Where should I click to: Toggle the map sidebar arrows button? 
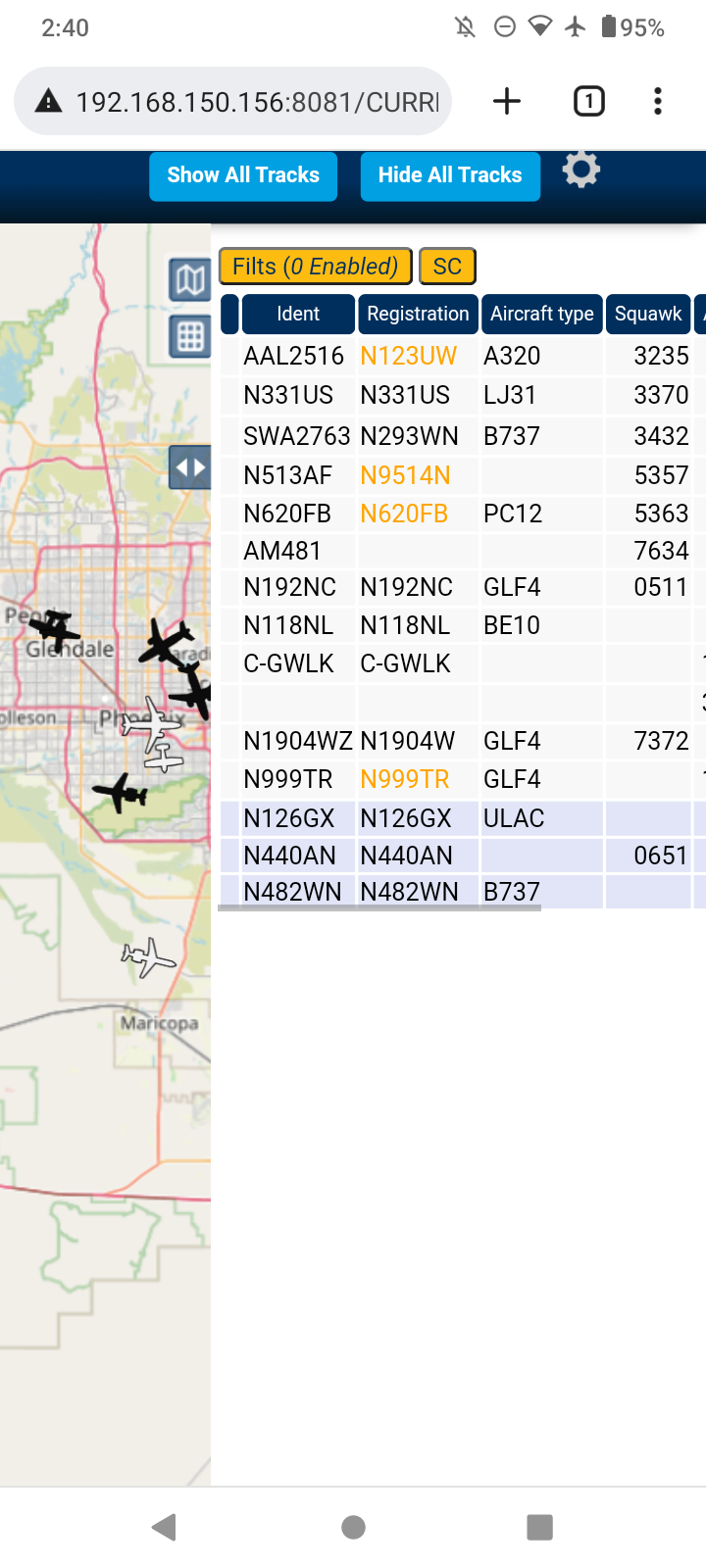[190, 467]
